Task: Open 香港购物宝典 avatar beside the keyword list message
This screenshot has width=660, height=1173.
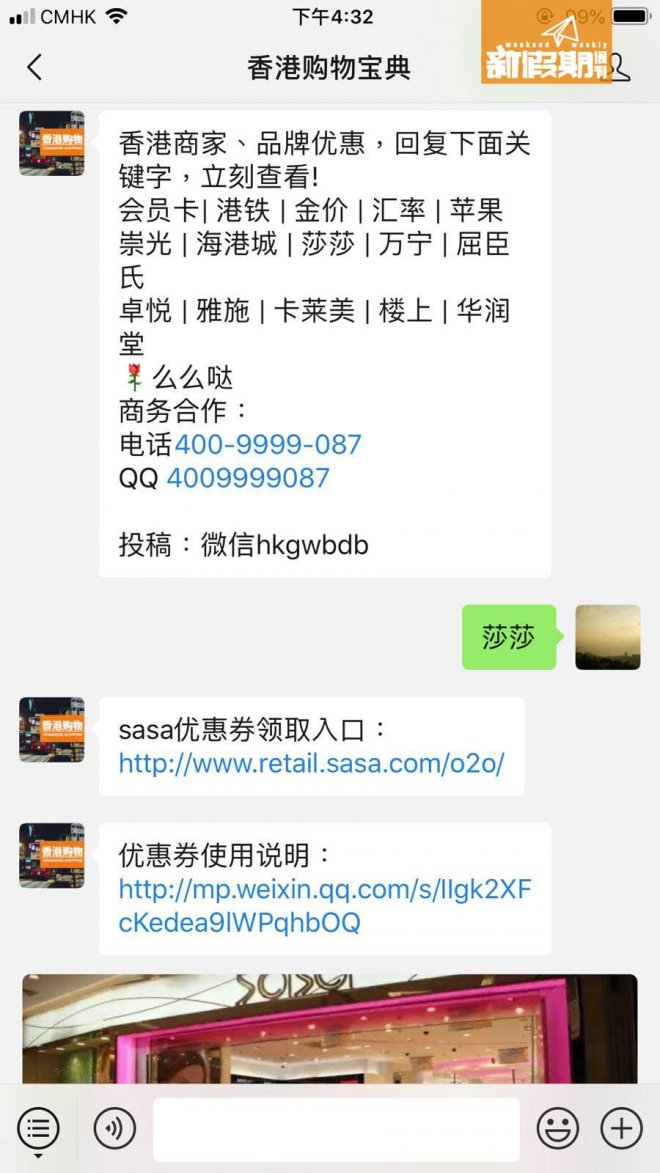Action: (52, 143)
